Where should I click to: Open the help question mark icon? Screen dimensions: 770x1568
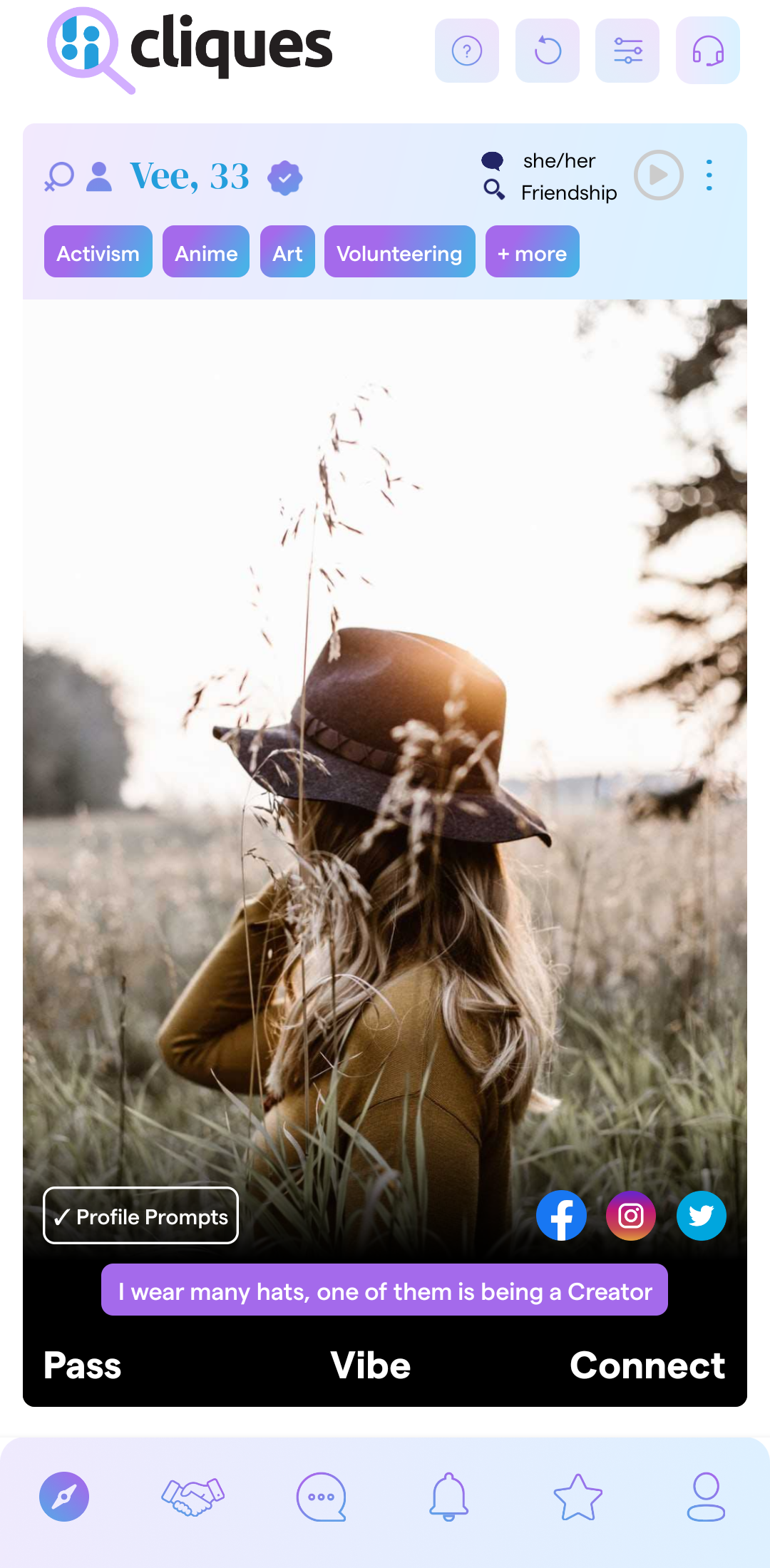pos(467,51)
